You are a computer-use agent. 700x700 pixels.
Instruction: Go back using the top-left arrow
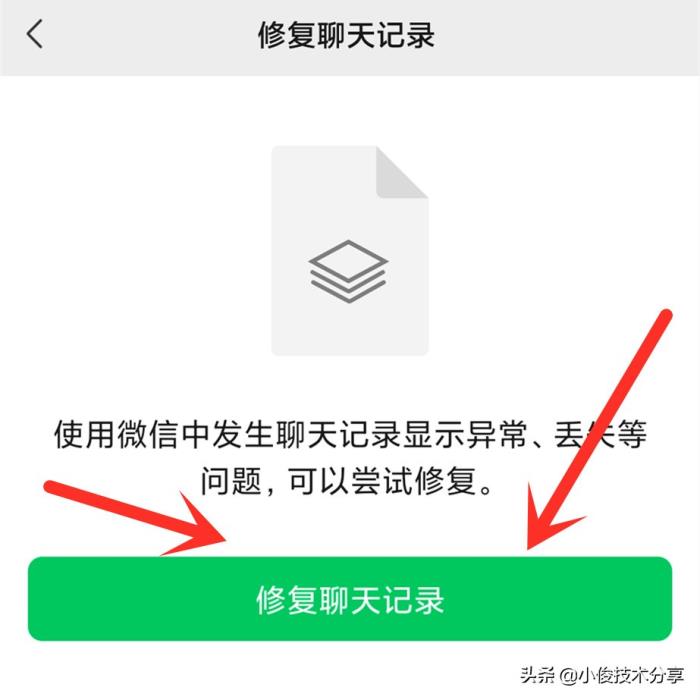pyautogui.click(x=36, y=35)
